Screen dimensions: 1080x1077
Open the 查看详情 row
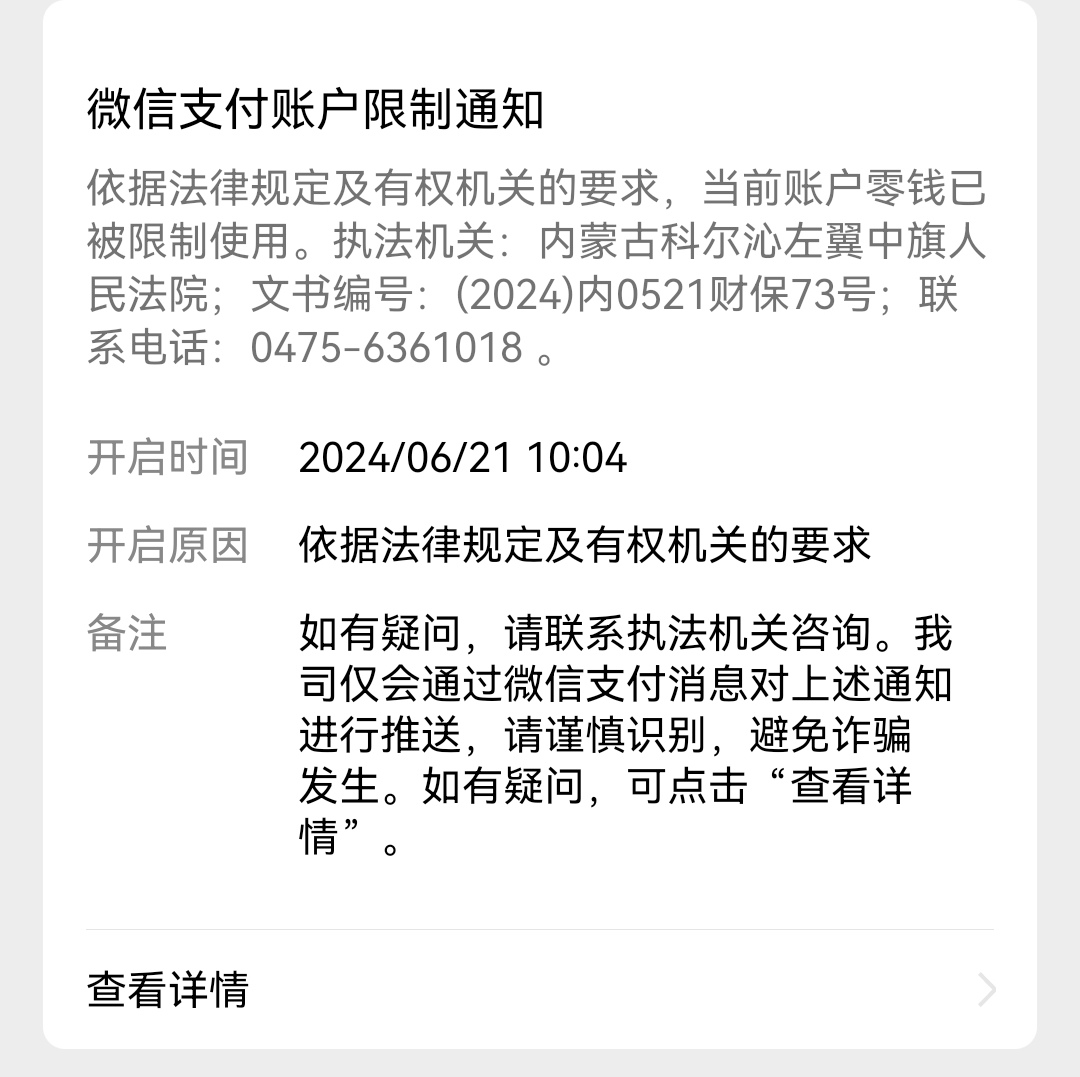point(540,989)
